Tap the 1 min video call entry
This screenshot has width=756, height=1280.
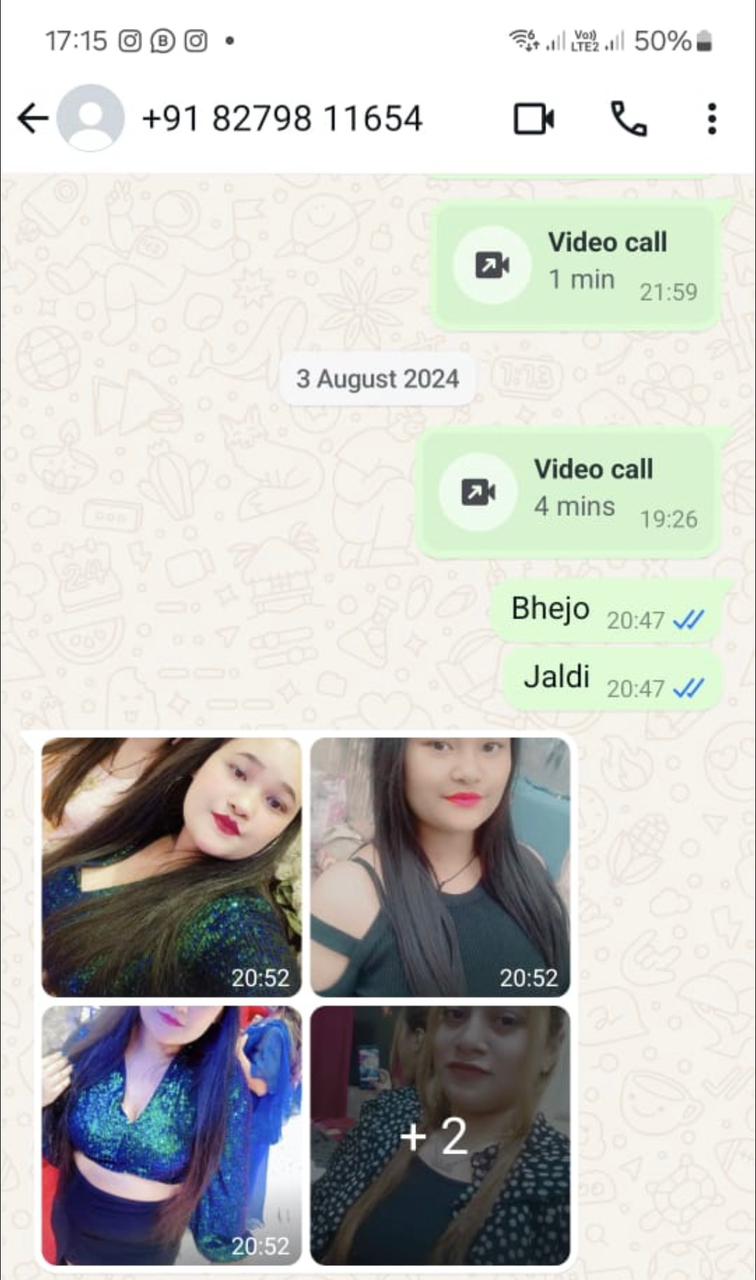(x=575, y=264)
